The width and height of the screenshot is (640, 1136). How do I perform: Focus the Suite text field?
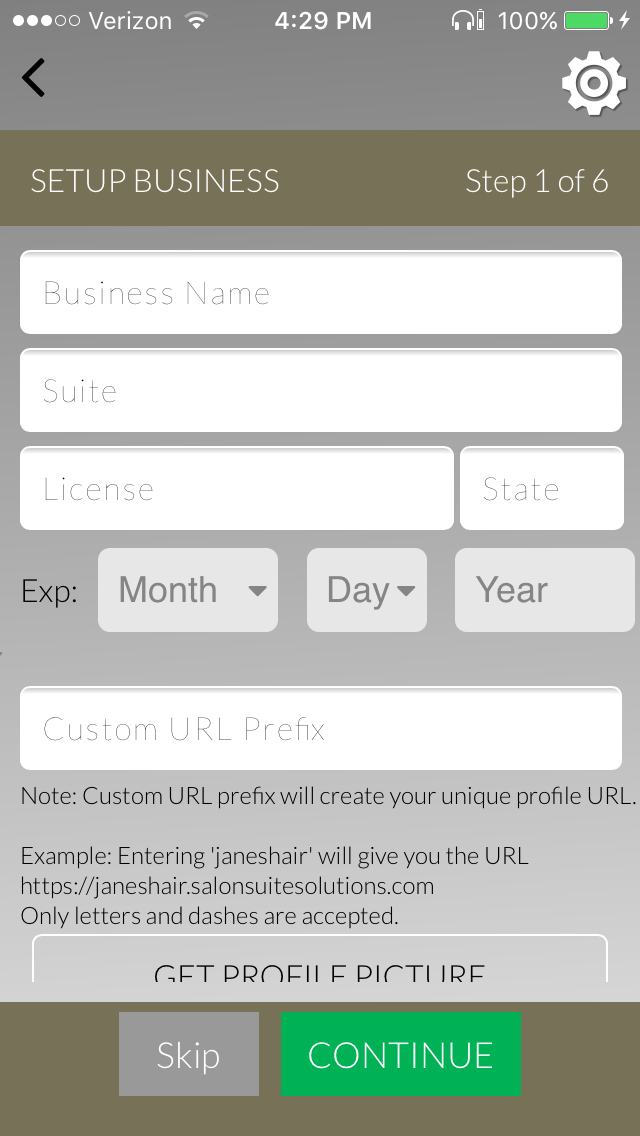pos(320,391)
